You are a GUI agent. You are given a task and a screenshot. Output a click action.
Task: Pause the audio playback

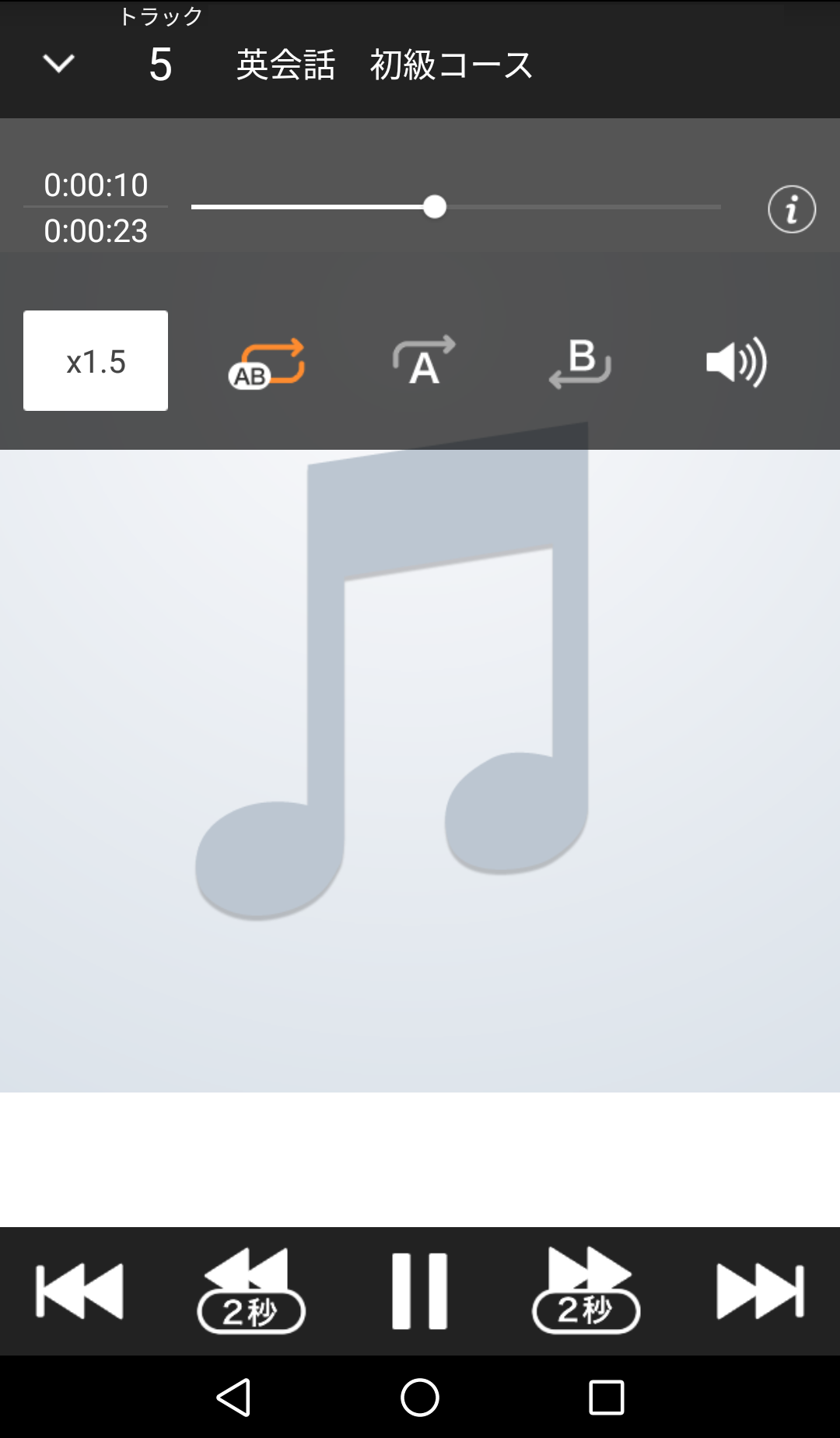(419, 1291)
